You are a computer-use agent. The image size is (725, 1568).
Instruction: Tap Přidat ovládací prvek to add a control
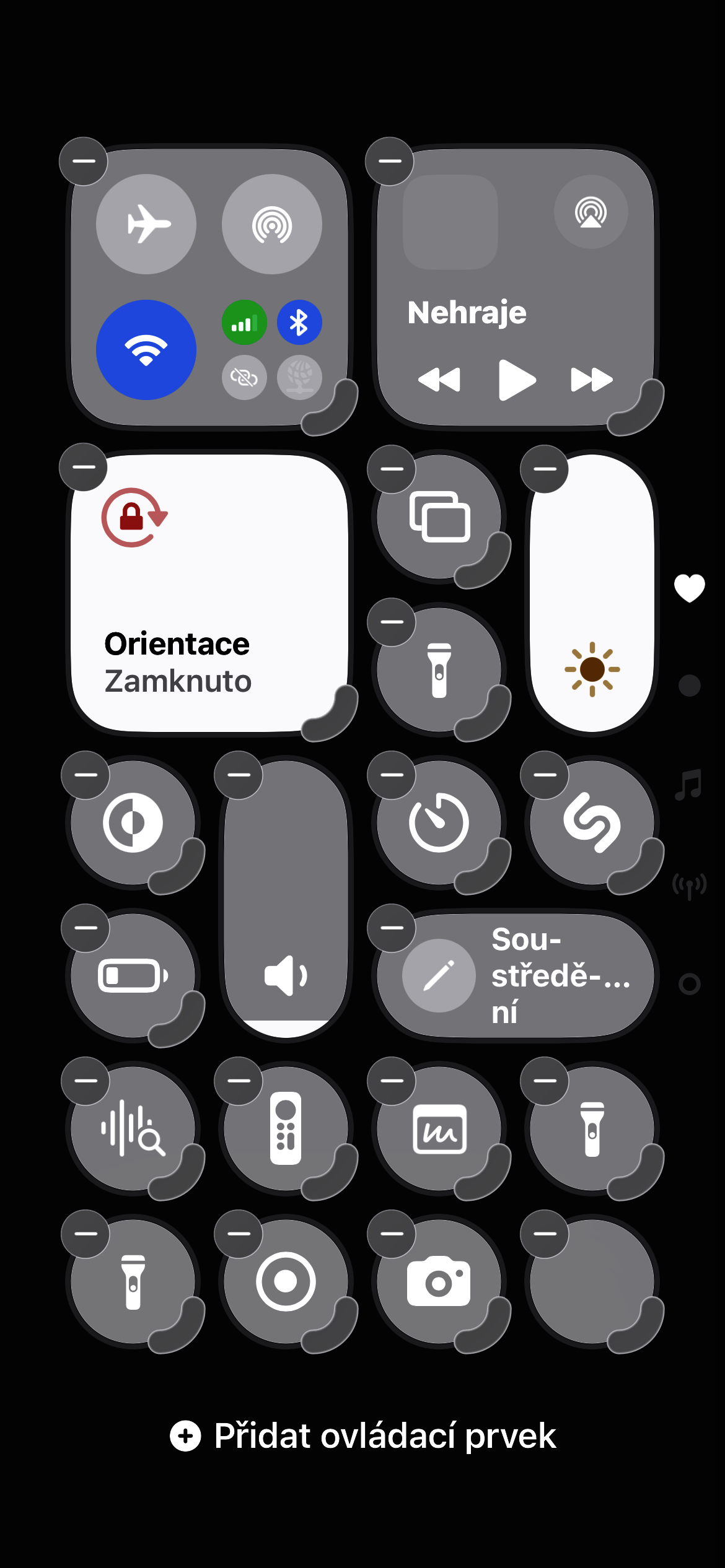363,1436
